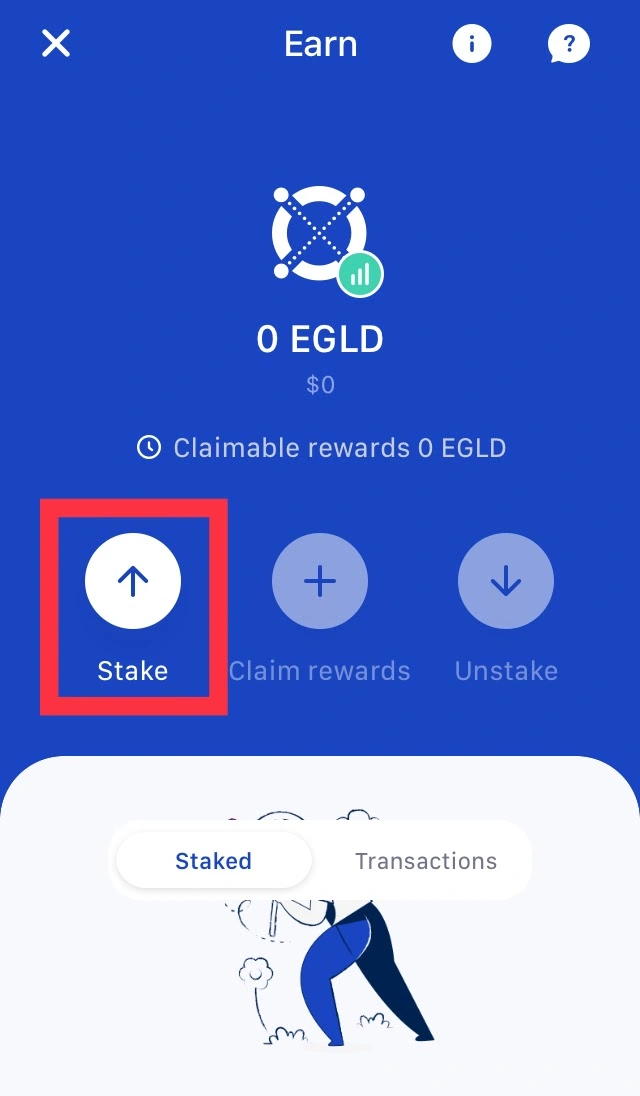Tap the Stake button
The height and width of the screenshot is (1096, 640).
point(133,582)
